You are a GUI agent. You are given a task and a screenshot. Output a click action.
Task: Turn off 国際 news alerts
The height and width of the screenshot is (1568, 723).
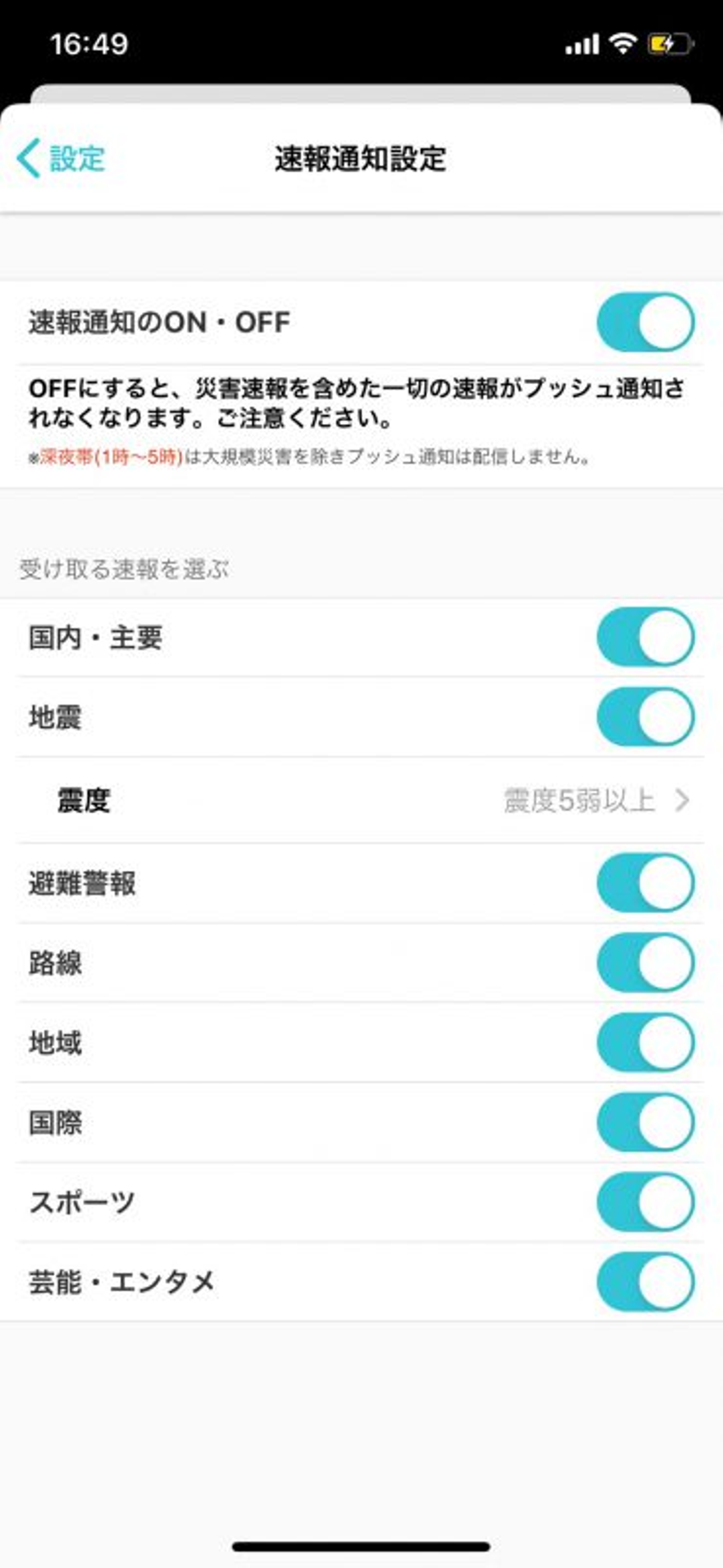645,1122
